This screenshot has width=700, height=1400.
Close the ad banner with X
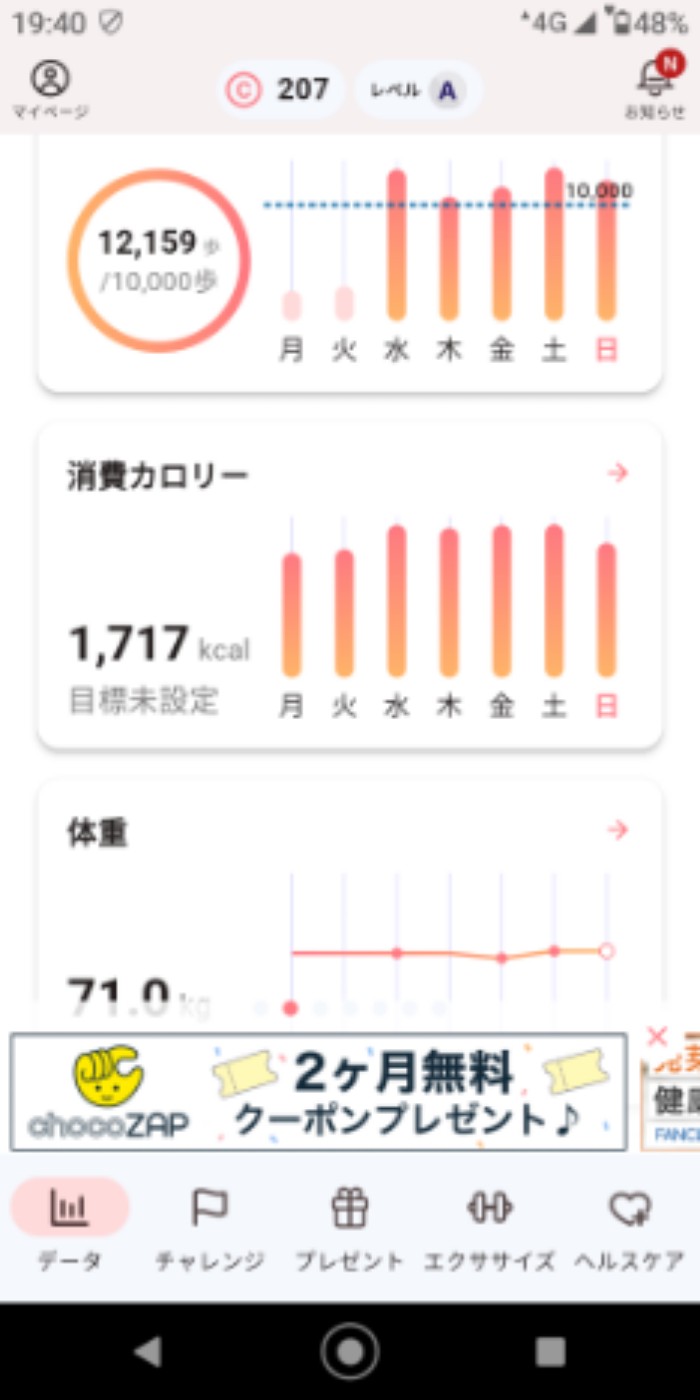point(657,1036)
